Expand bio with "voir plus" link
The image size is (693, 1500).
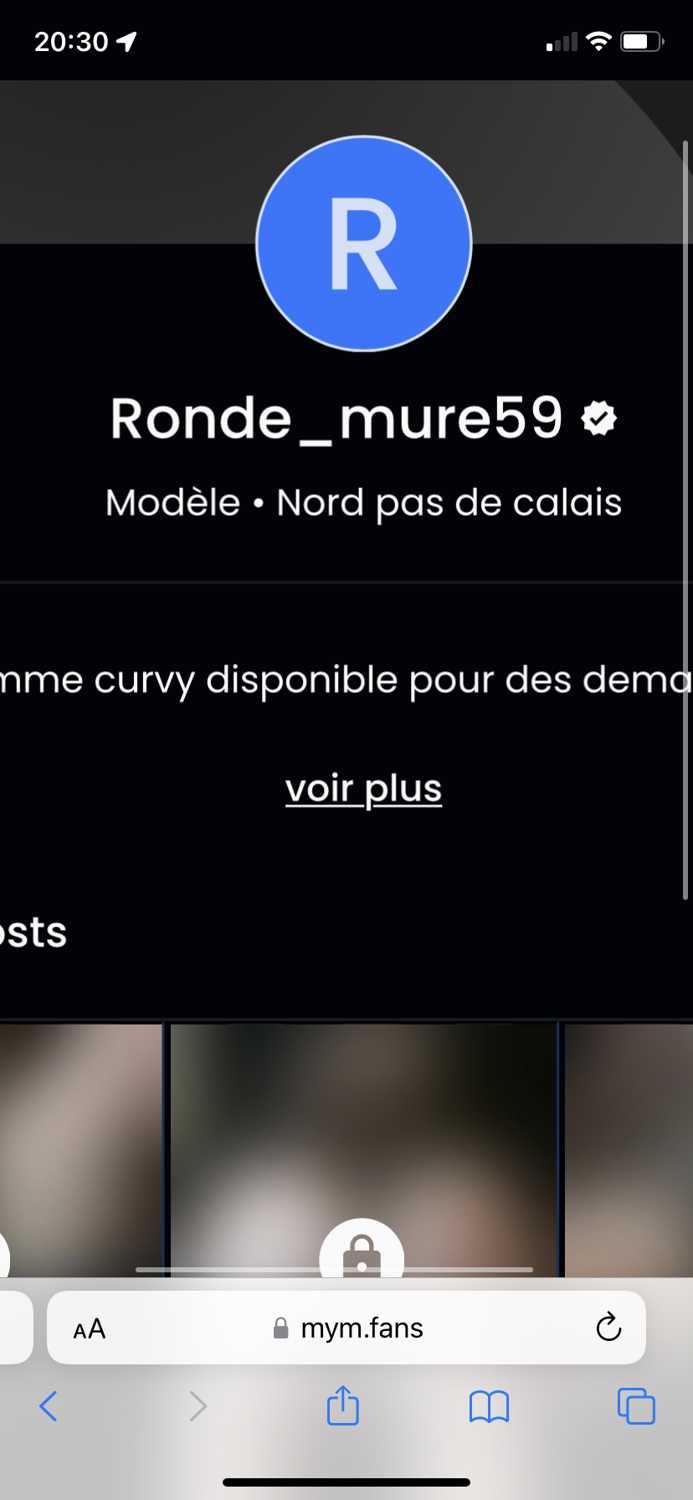click(363, 789)
